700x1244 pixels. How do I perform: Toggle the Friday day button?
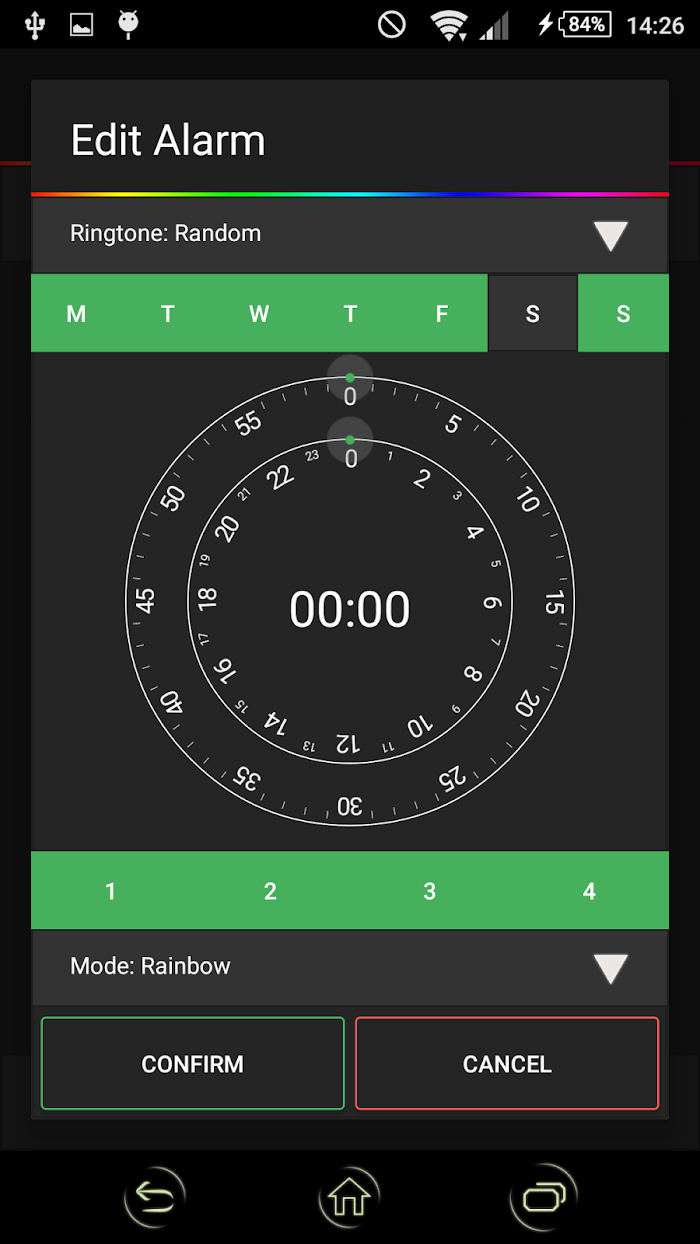tap(441, 314)
